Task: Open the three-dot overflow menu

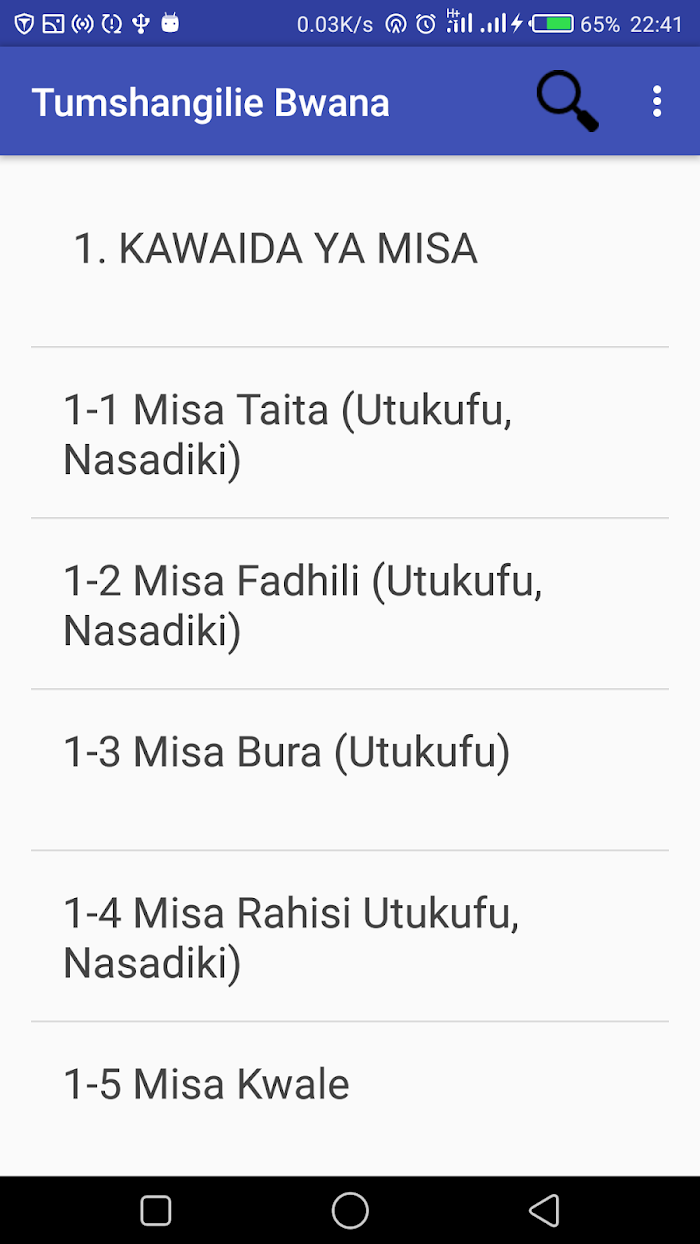Action: tap(657, 102)
